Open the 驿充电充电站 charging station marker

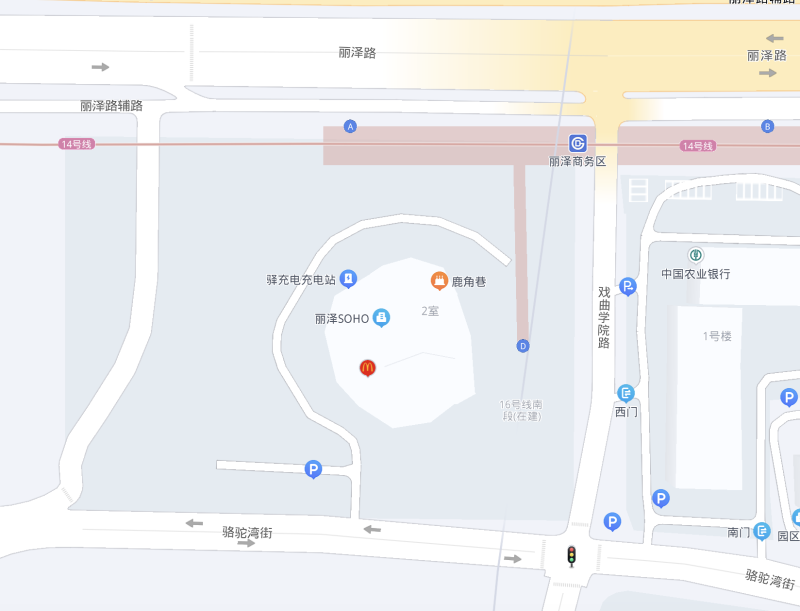(348, 279)
